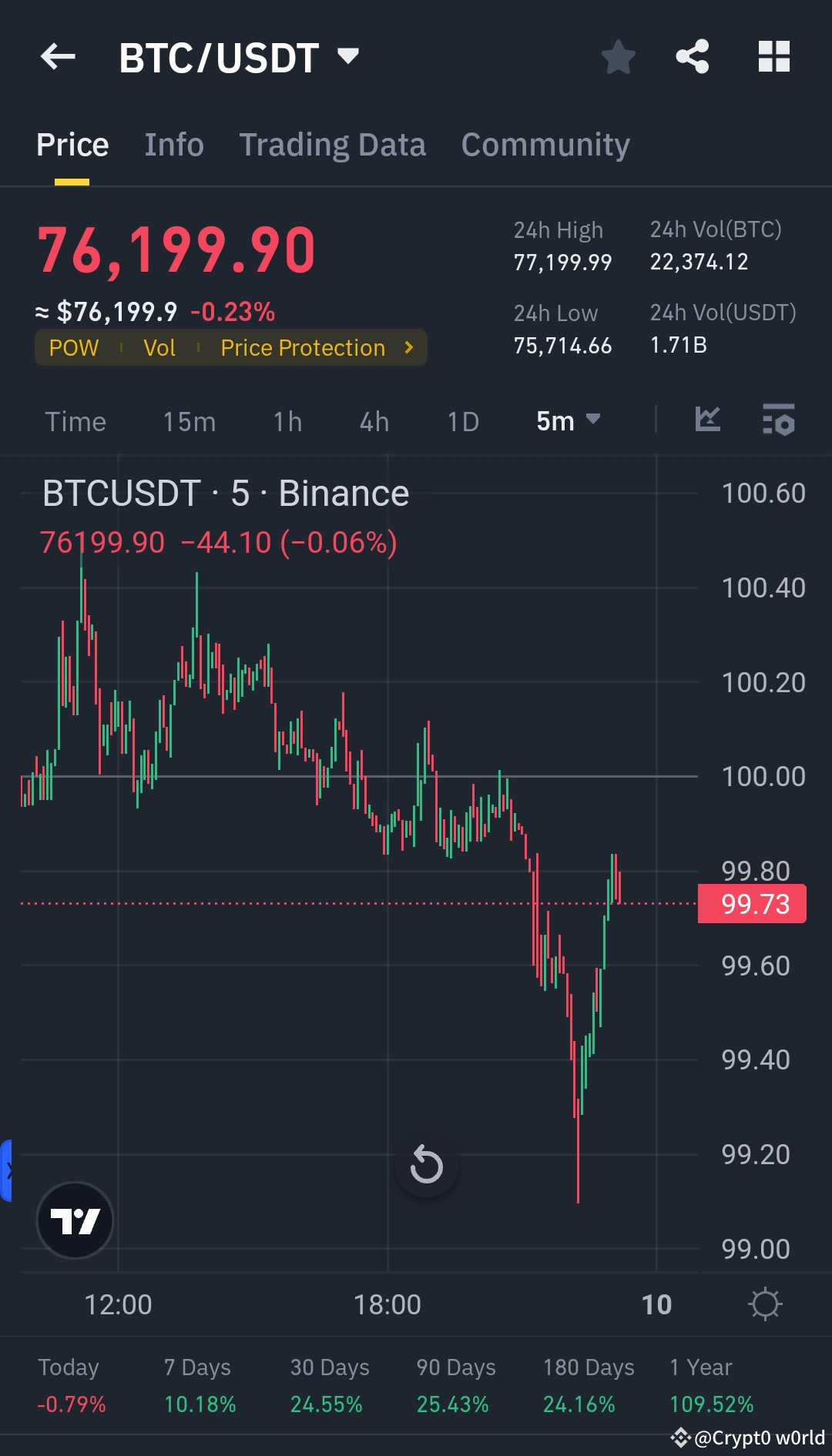Toggle the Vol indicator badge
The height and width of the screenshot is (1456, 832).
pos(159,347)
